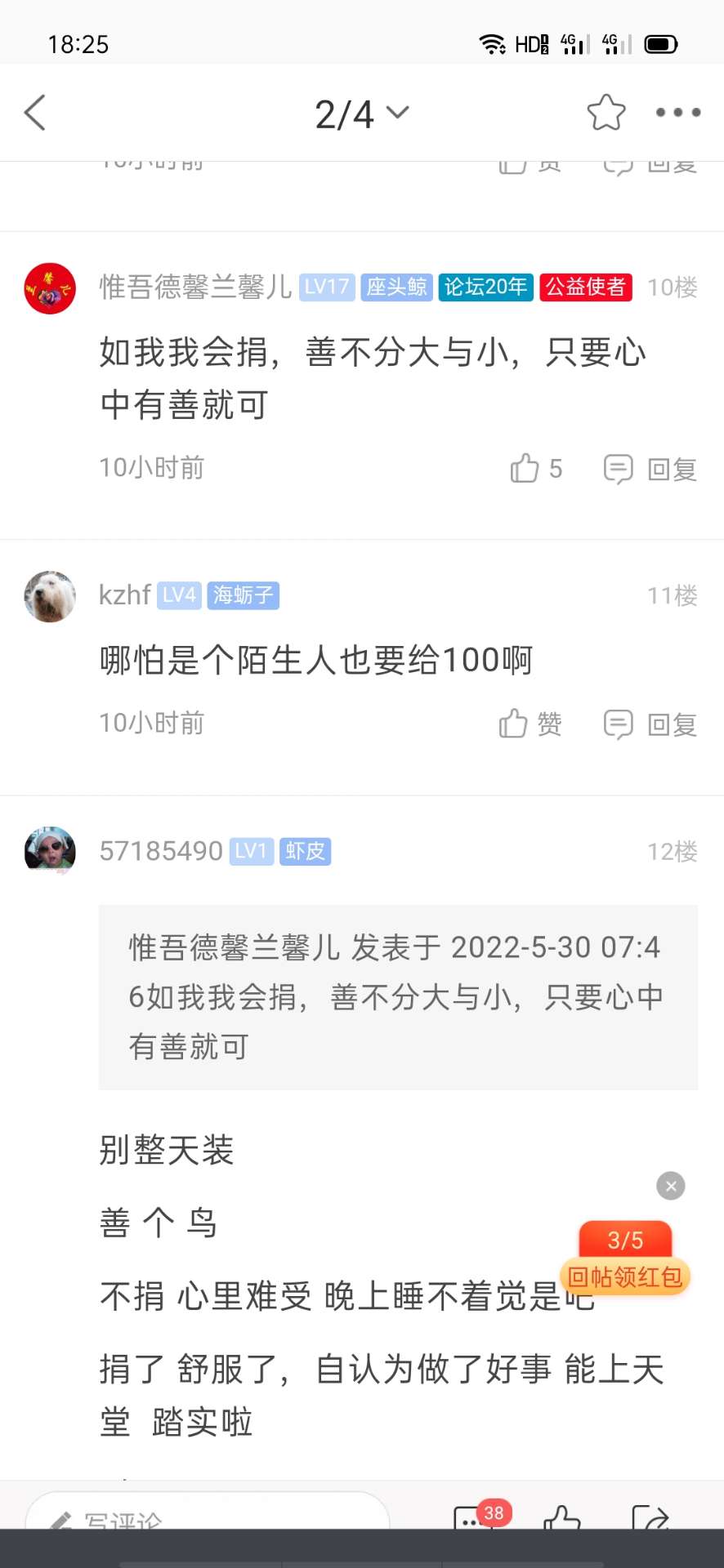The width and height of the screenshot is (724, 1568).
Task: Open the 2/4 page selector dropdown
Action: click(x=361, y=114)
